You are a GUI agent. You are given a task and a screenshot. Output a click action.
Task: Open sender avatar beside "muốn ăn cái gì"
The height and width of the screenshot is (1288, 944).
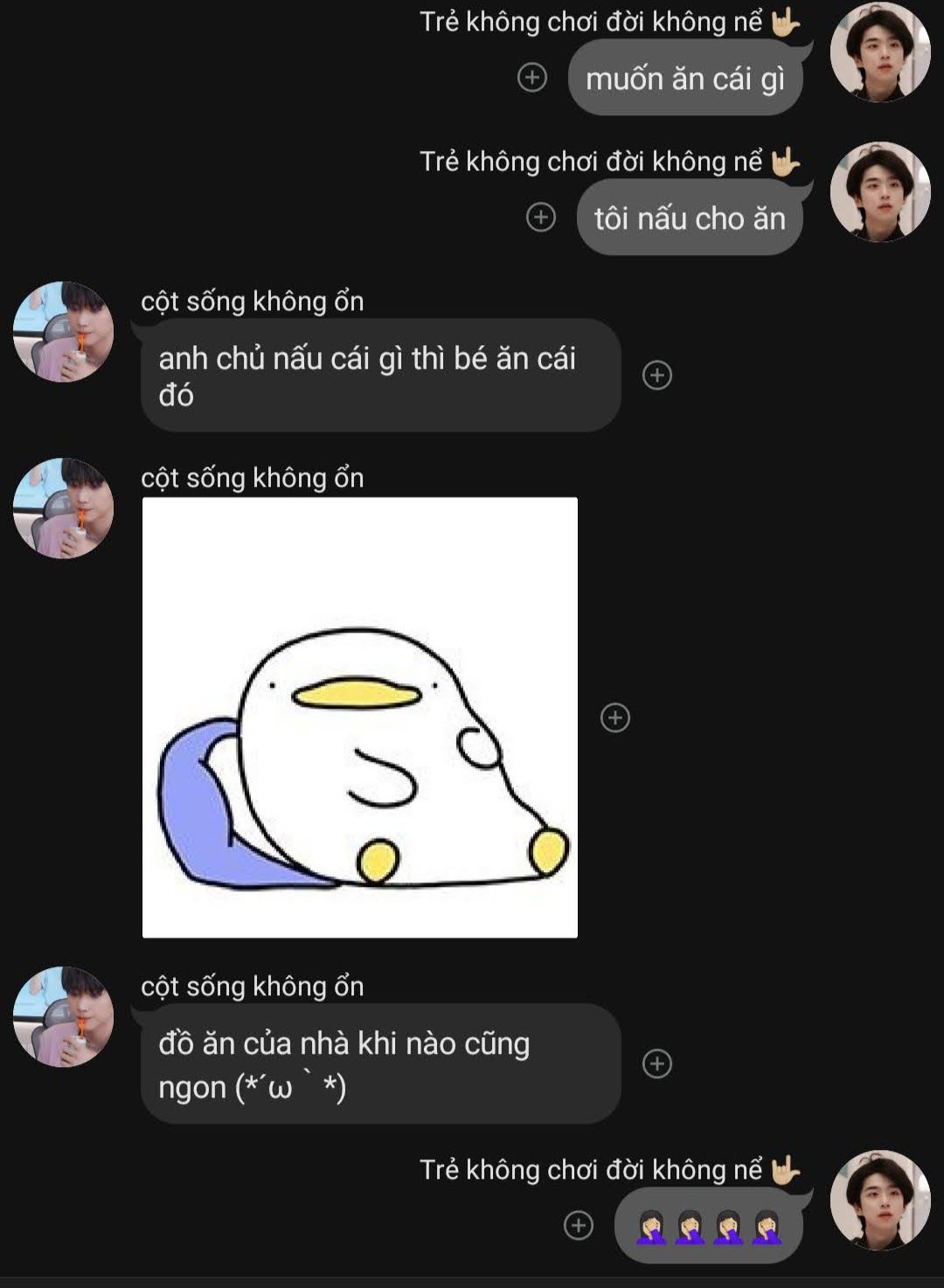[880, 53]
